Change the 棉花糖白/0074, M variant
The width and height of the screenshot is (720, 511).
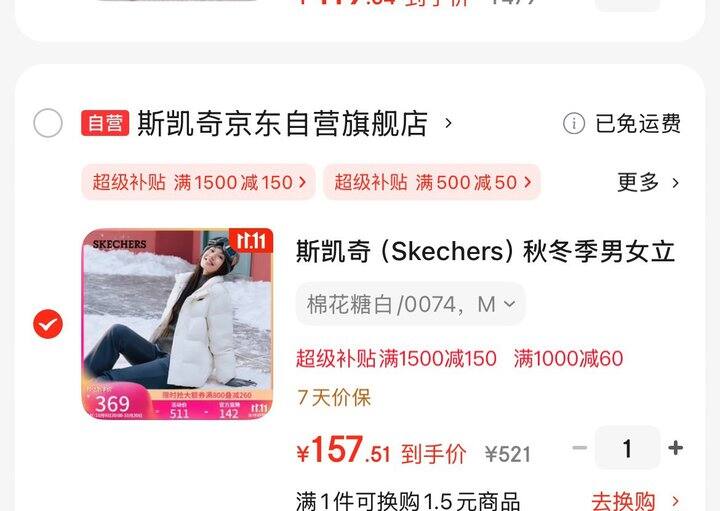point(410,304)
